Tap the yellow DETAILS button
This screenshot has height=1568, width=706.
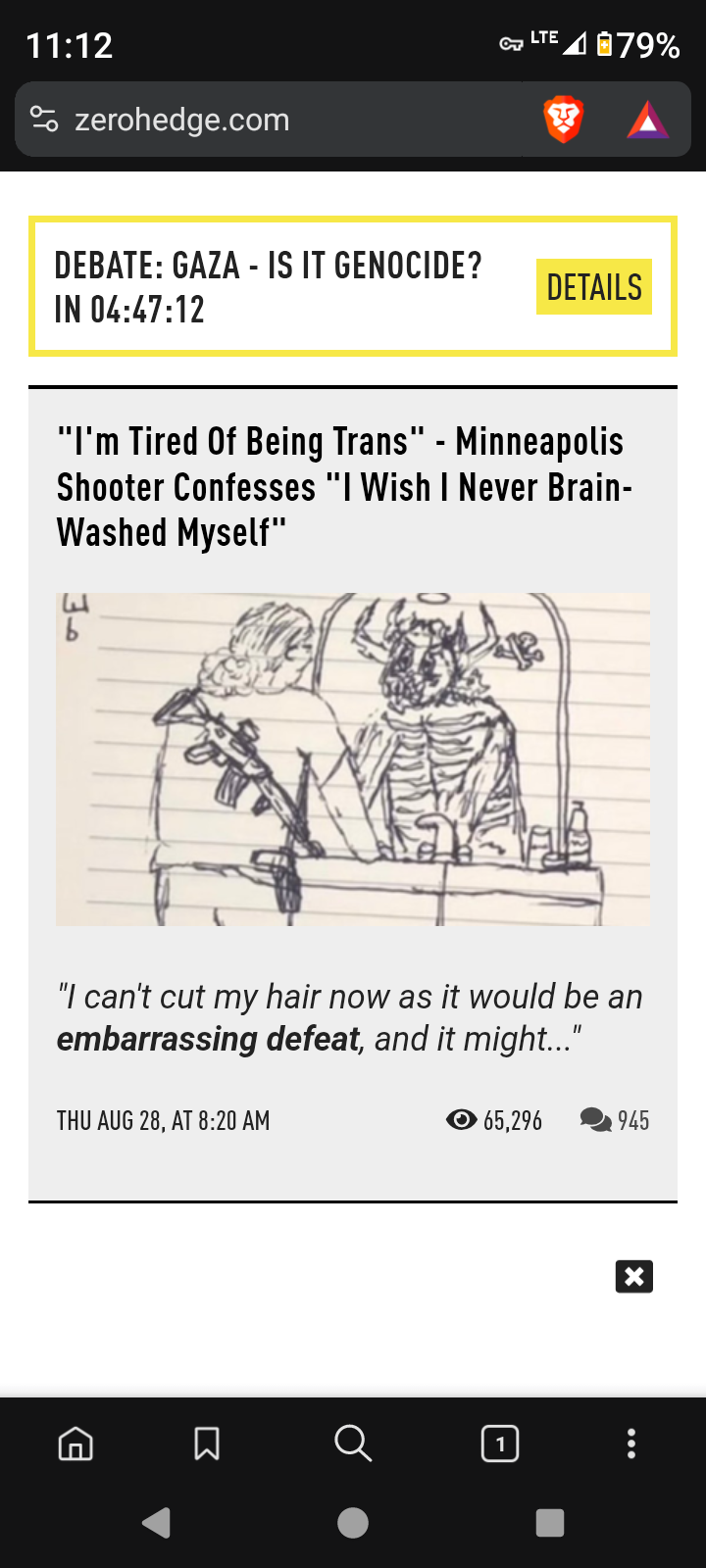pos(594,287)
